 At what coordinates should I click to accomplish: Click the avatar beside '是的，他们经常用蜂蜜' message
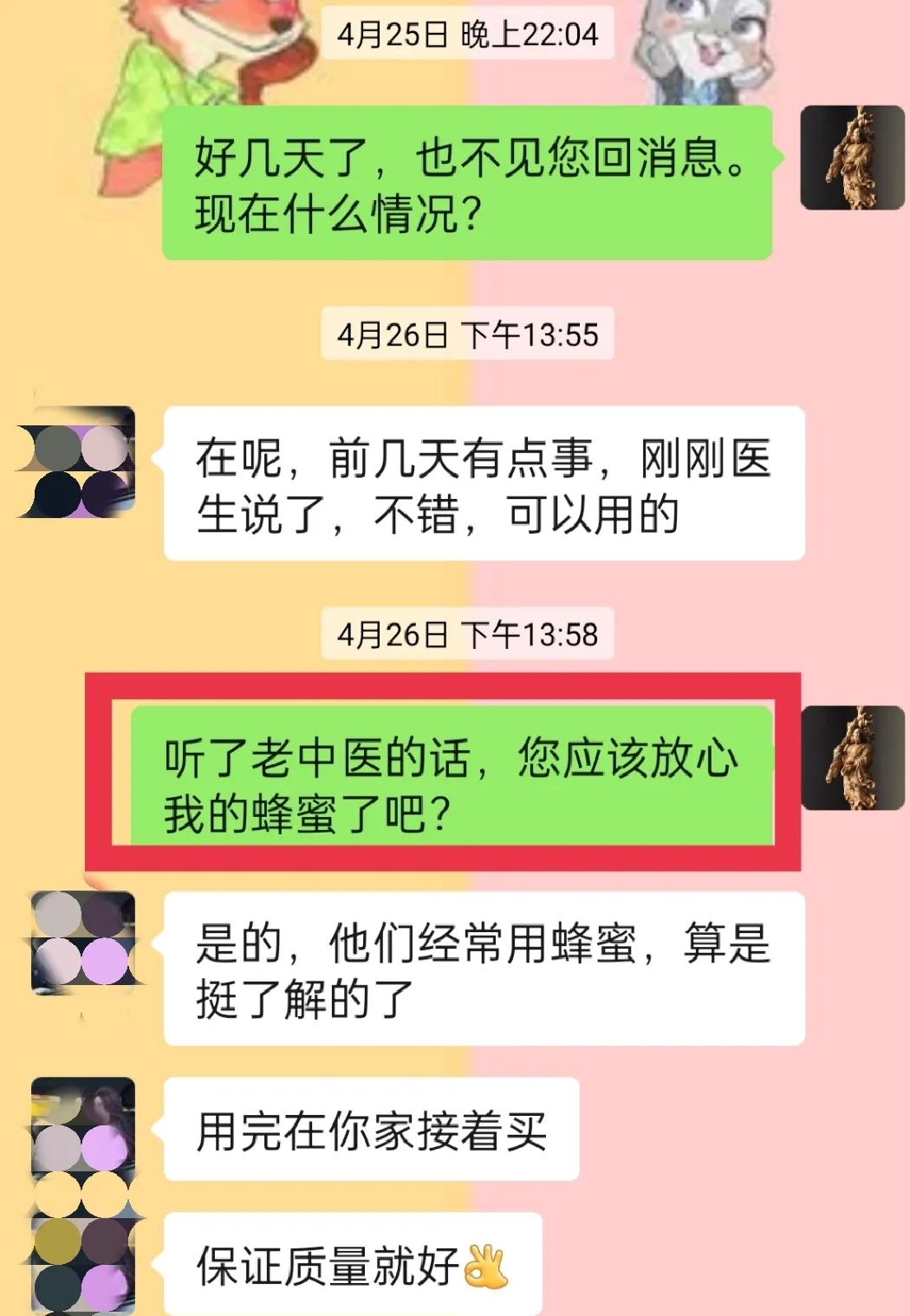pos(82,944)
